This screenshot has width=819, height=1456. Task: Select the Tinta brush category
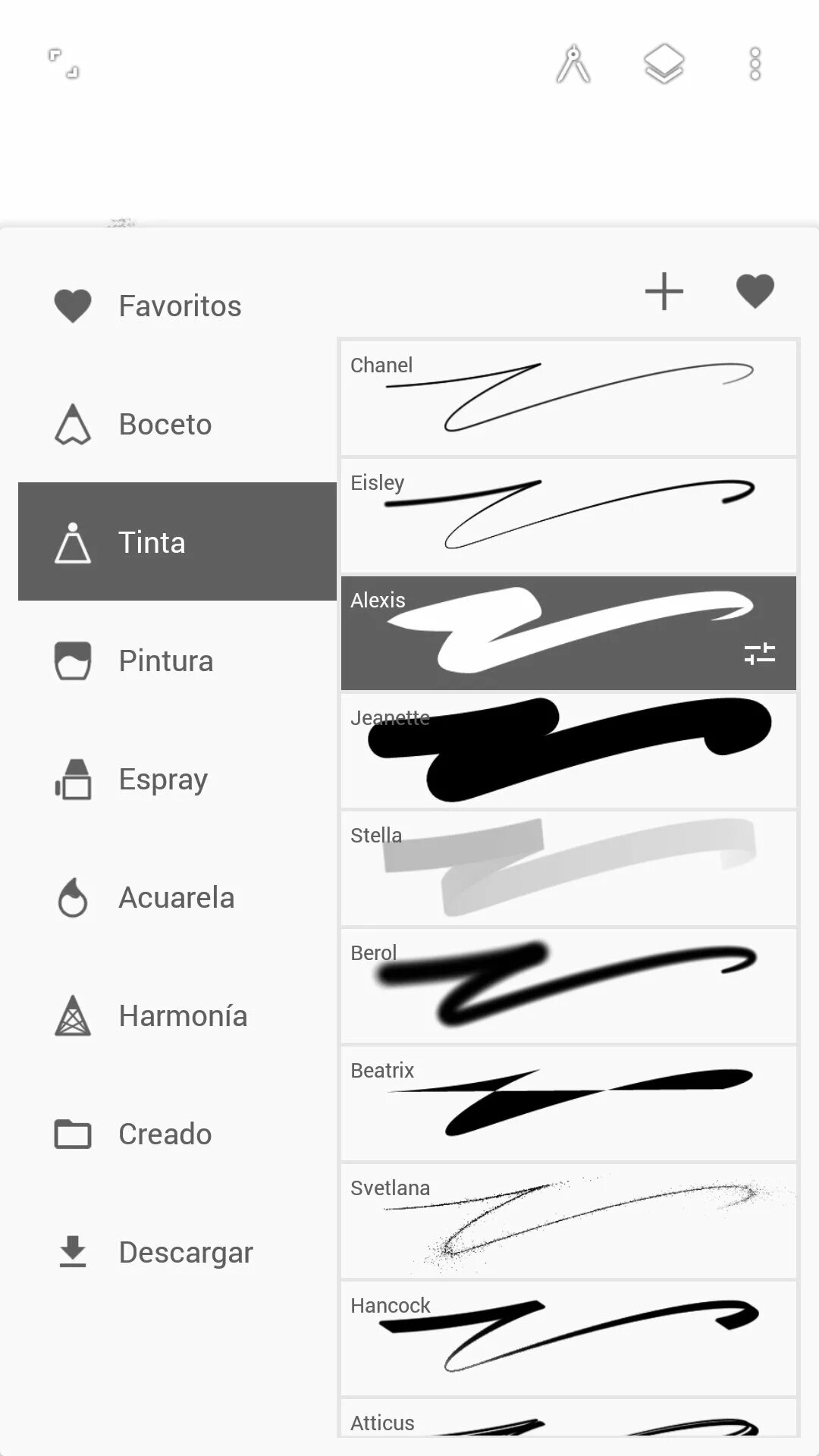[177, 542]
